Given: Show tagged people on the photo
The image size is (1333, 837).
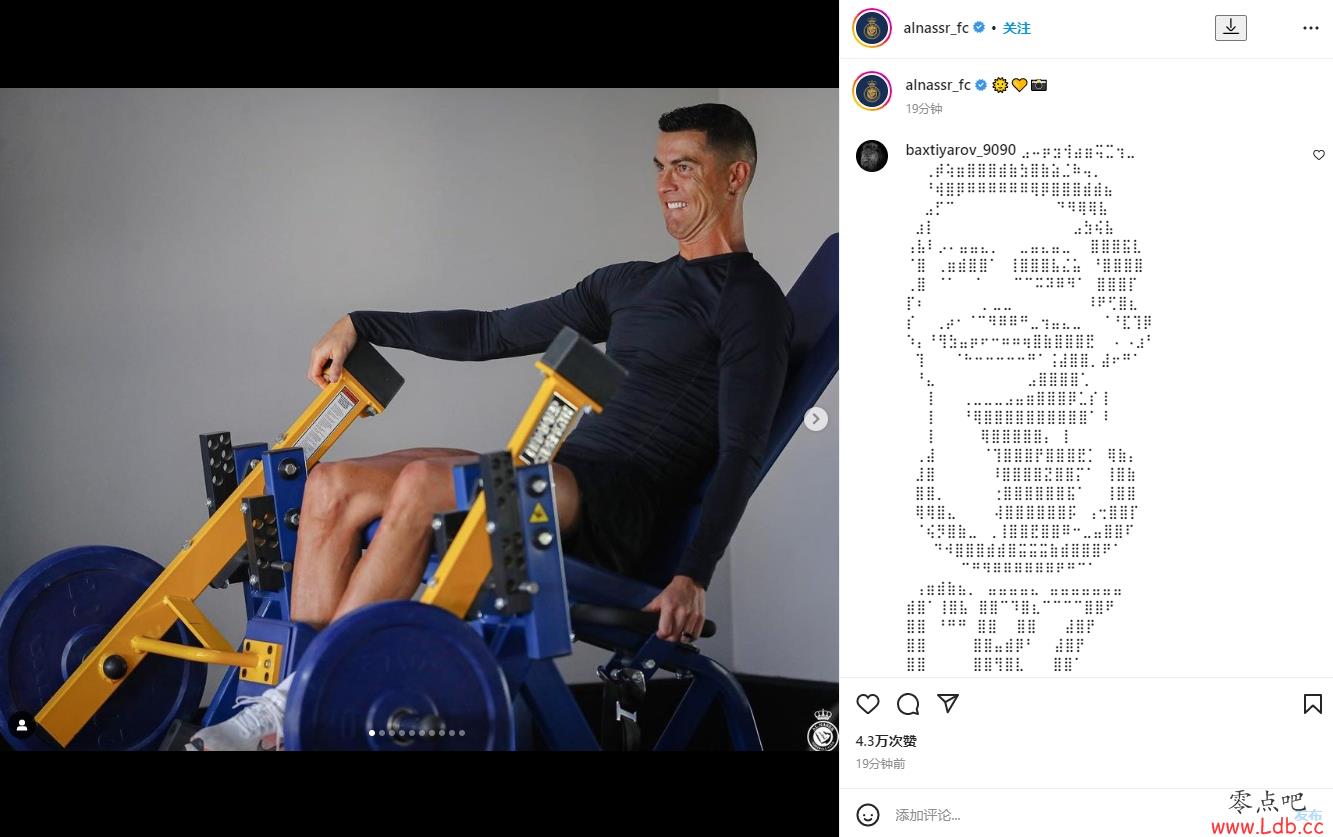Looking at the screenshot, I should [22, 725].
